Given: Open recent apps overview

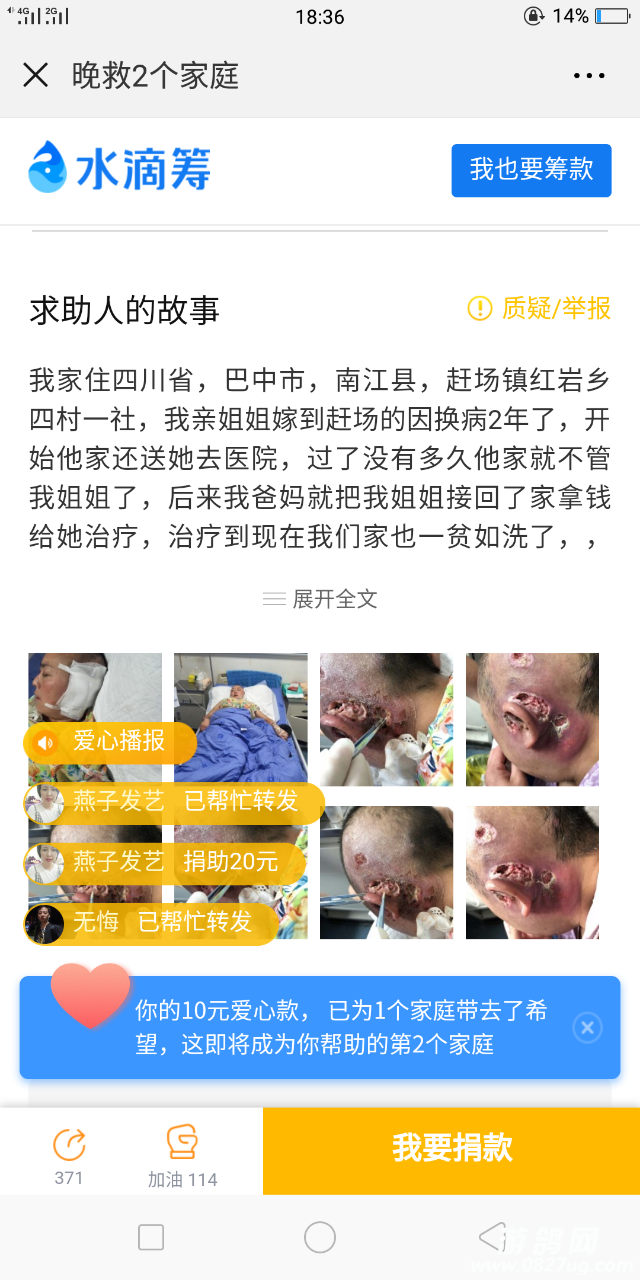Looking at the screenshot, I should tap(151, 1237).
